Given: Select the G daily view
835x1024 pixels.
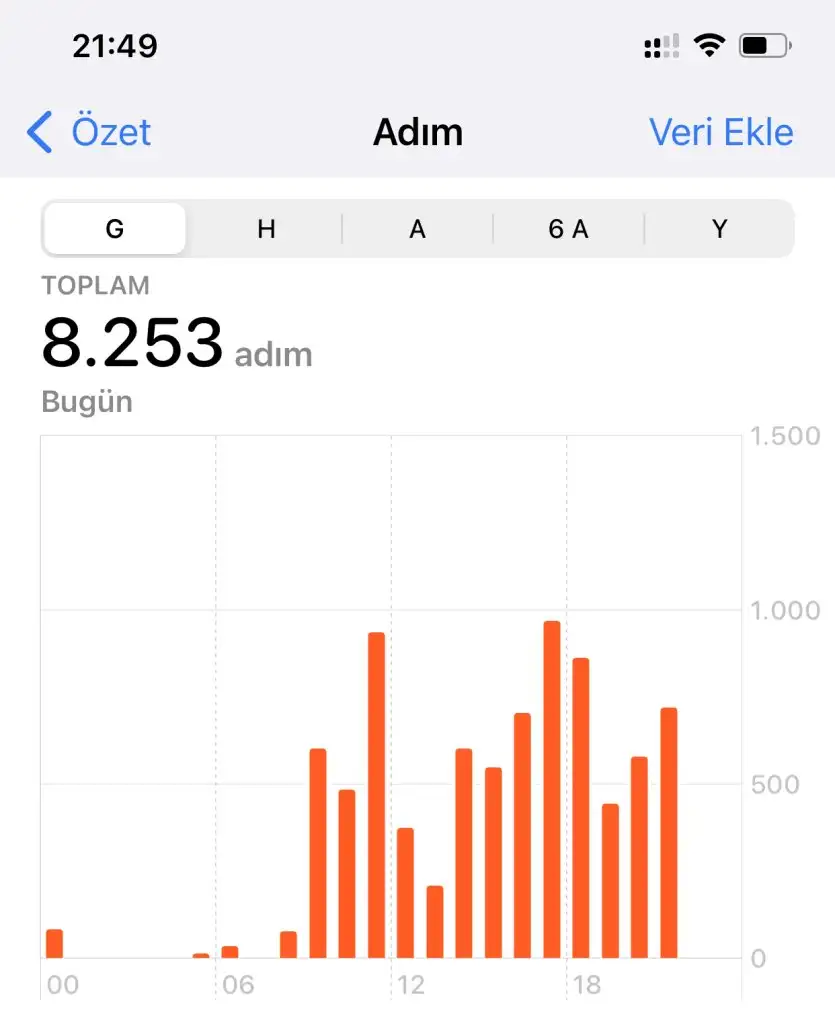Looking at the screenshot, I should 115,229.
